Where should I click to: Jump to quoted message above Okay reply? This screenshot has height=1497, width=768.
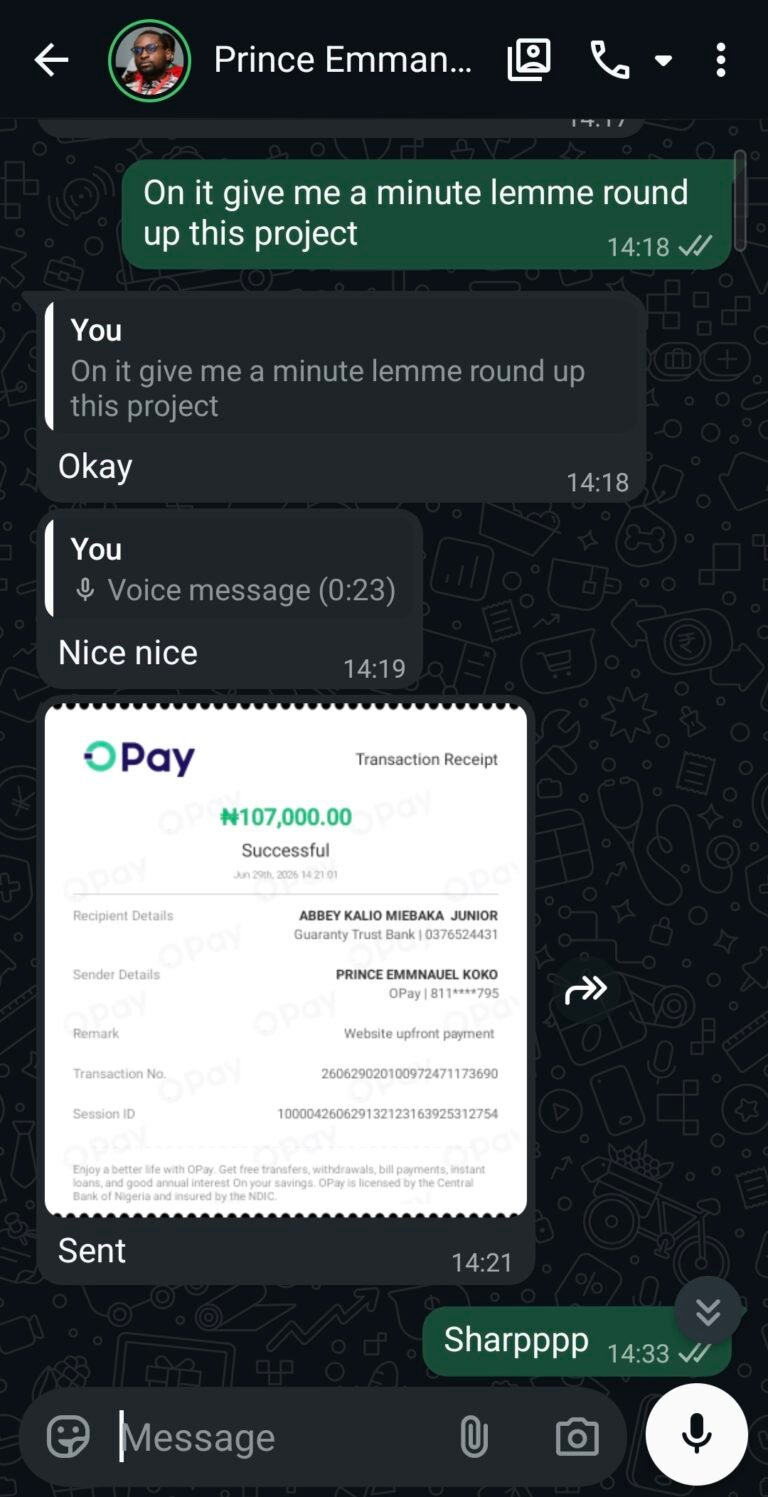pyautogui.click(x=342, y=367)
